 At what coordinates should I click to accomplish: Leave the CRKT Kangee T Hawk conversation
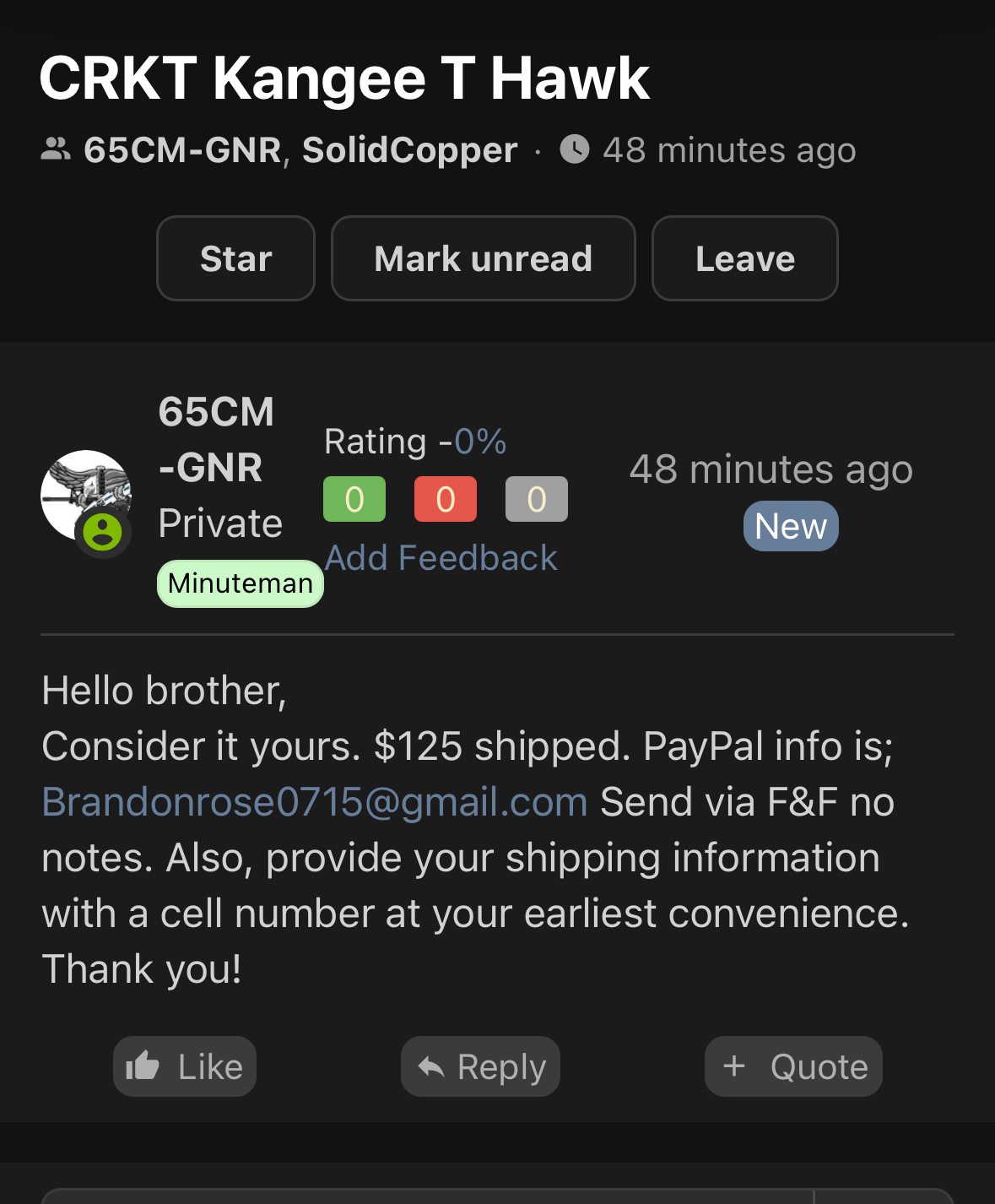pyautogui.click(x=744, y=258)
